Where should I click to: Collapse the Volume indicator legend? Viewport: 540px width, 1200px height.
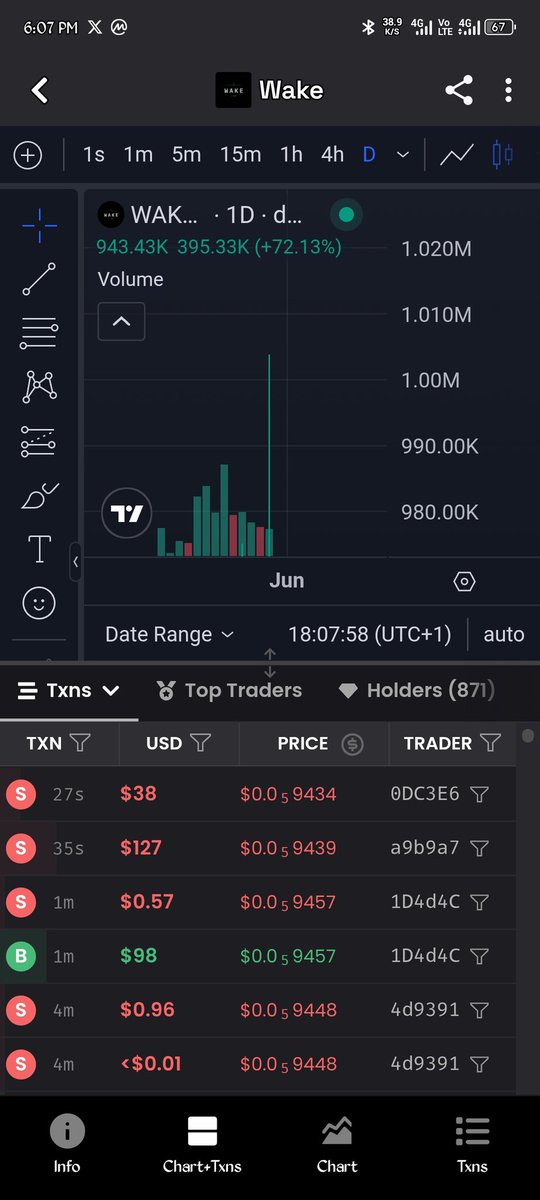[121, 322]
